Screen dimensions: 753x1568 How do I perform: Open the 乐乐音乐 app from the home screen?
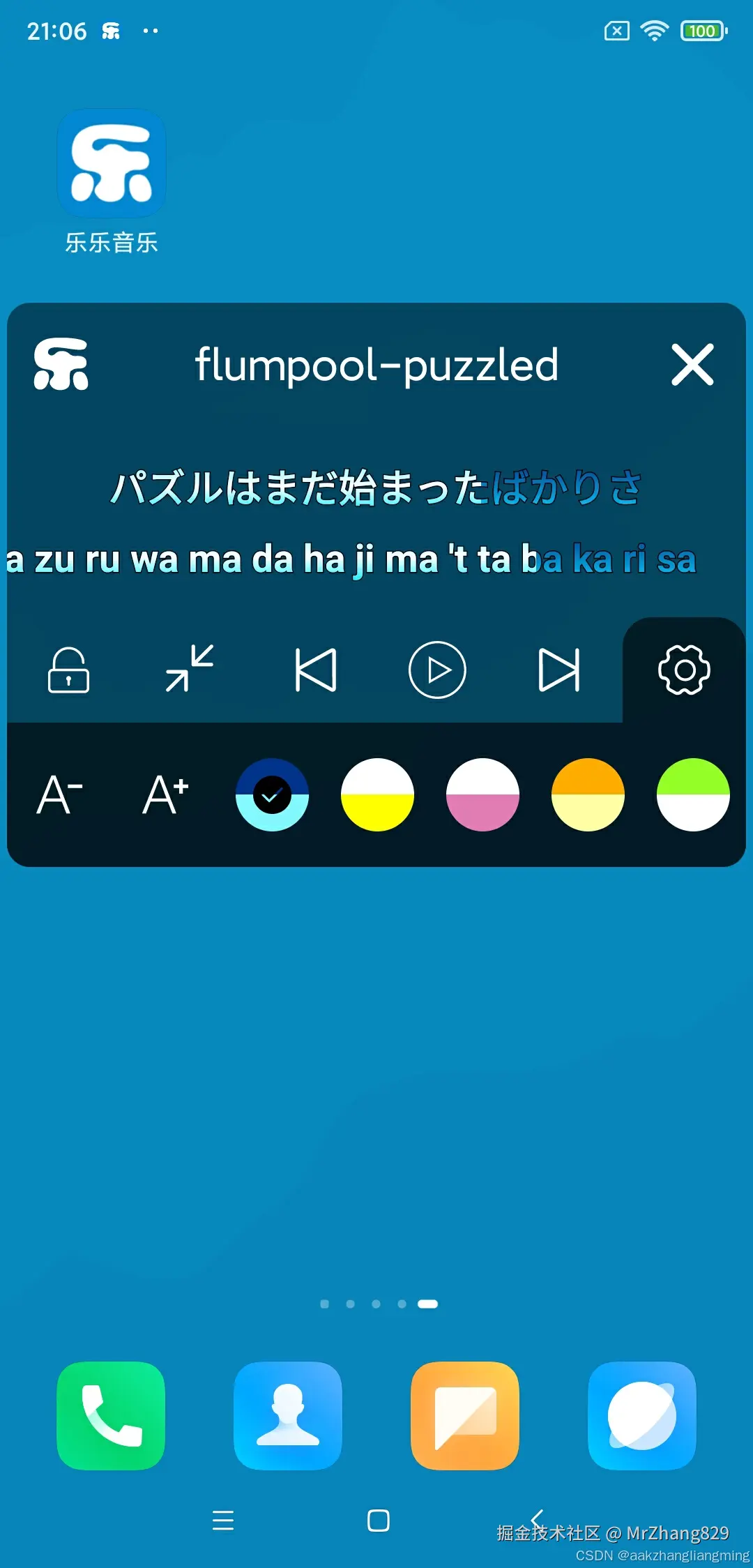coord(112,163)
